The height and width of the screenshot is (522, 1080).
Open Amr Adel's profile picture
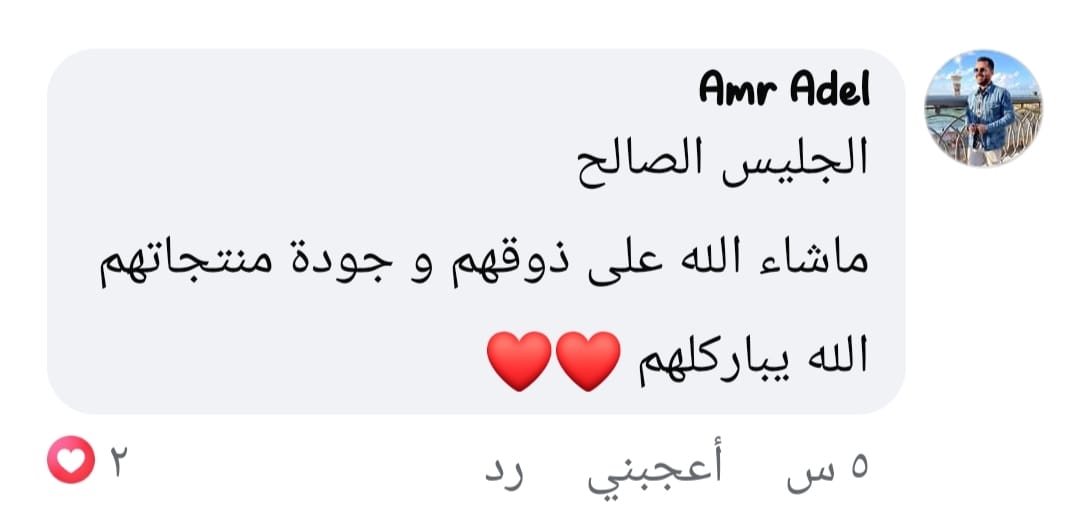(x=984, y=108)
